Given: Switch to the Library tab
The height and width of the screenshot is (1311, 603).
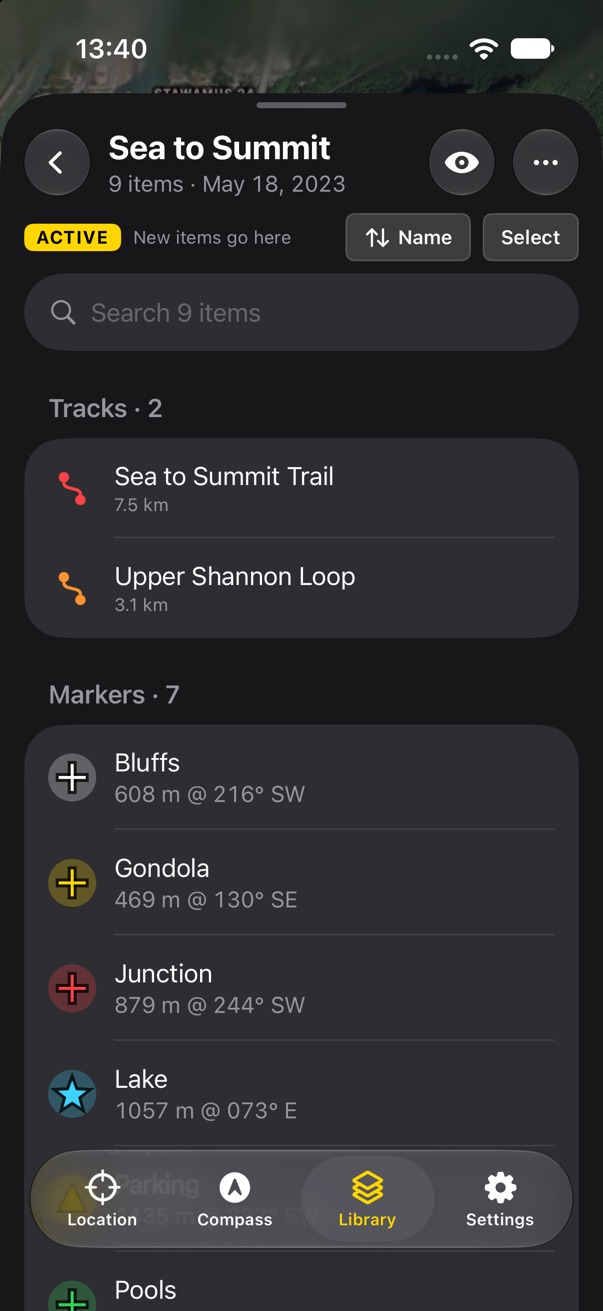Looking at the screenshot, I should coord(367,1199).
